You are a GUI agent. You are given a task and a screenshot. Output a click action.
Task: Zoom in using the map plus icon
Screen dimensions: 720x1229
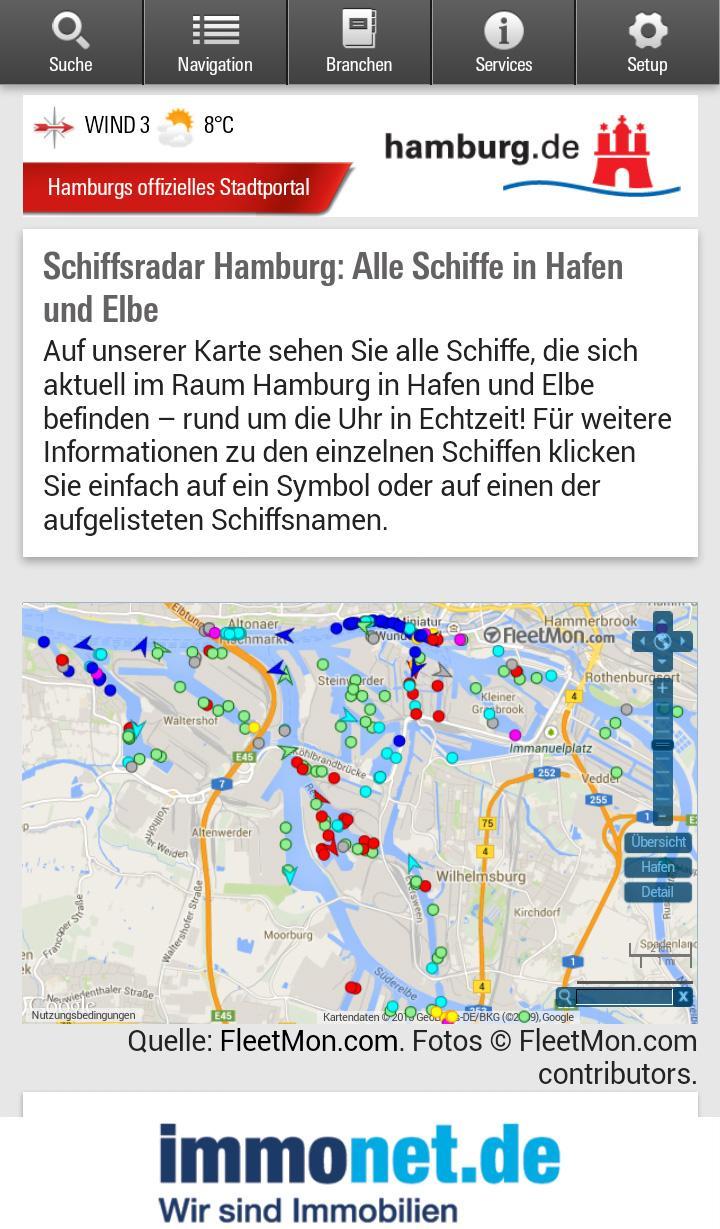click(x=662, y=688)
